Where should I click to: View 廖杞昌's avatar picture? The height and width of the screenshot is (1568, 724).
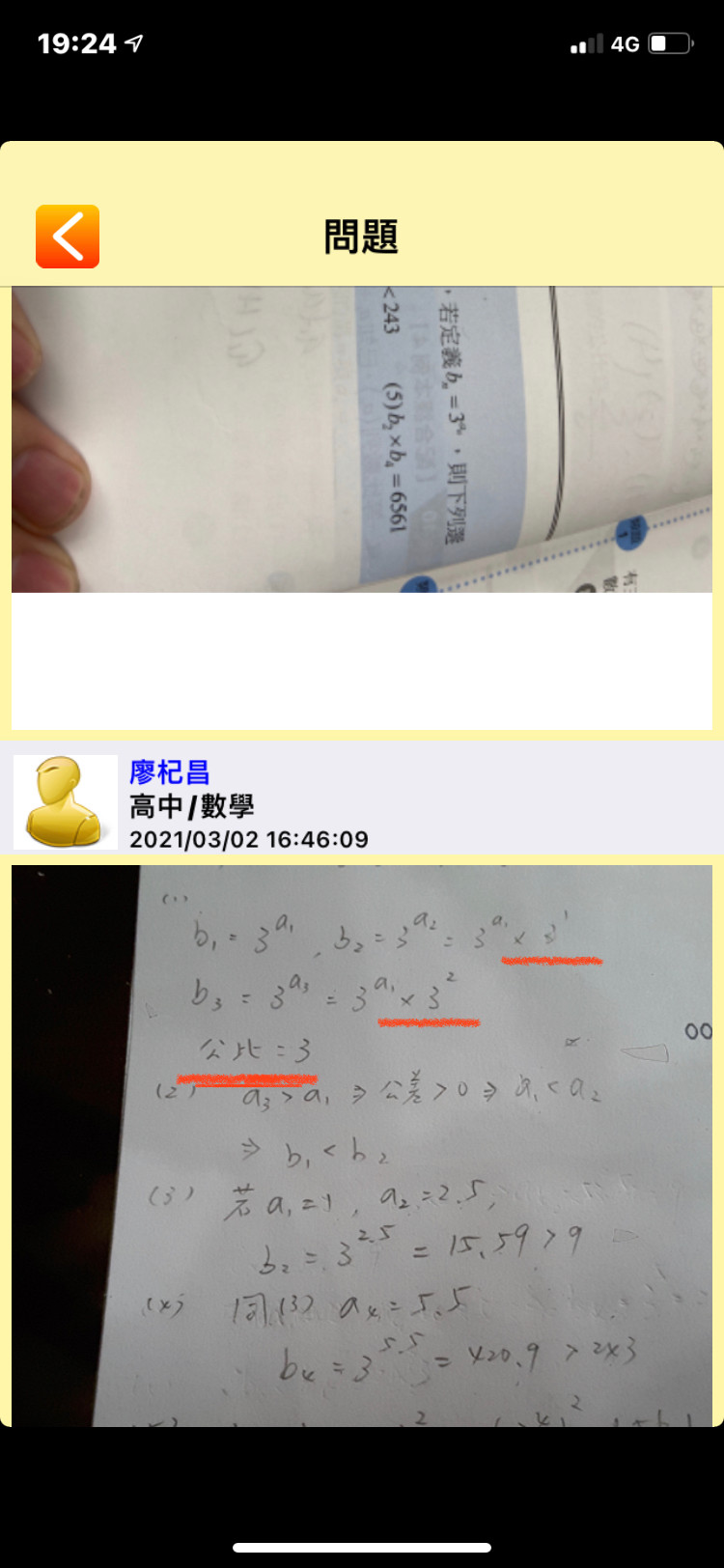coord(66,801)
